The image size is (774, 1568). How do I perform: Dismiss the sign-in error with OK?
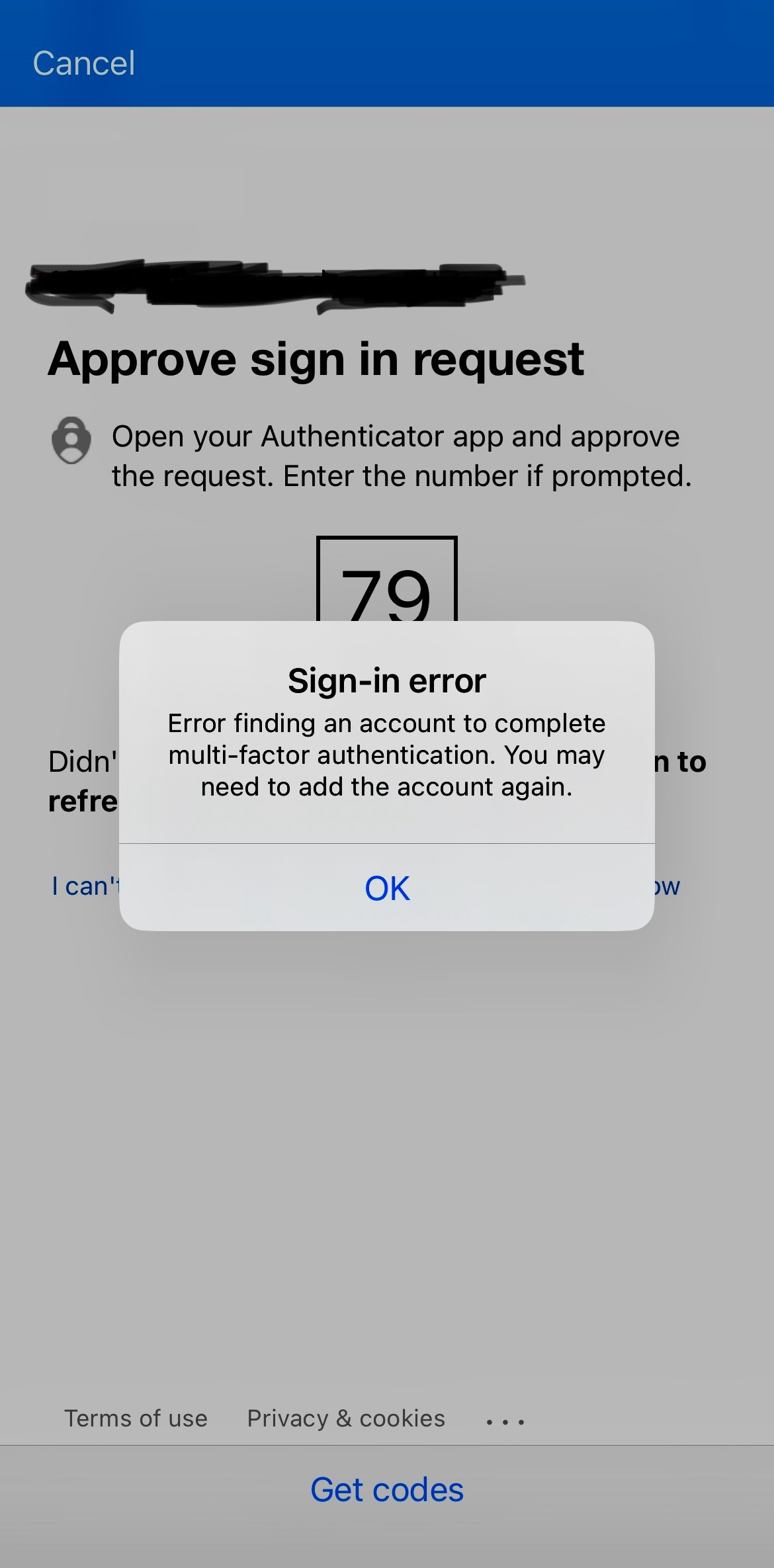click(x=387, y=887)
